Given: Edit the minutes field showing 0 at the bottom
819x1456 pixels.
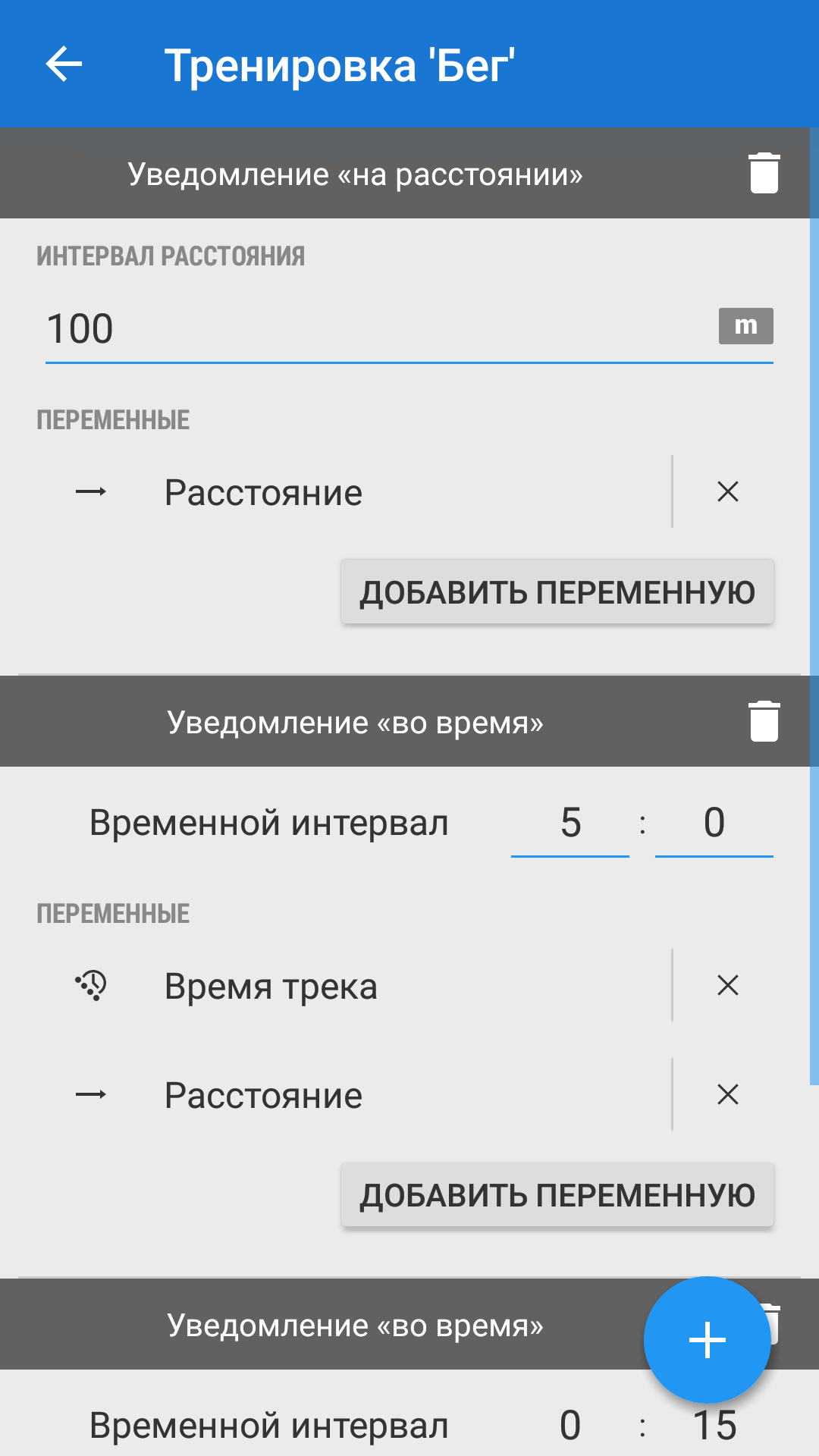Looking at the screenshot, I should pos(570,1426).
